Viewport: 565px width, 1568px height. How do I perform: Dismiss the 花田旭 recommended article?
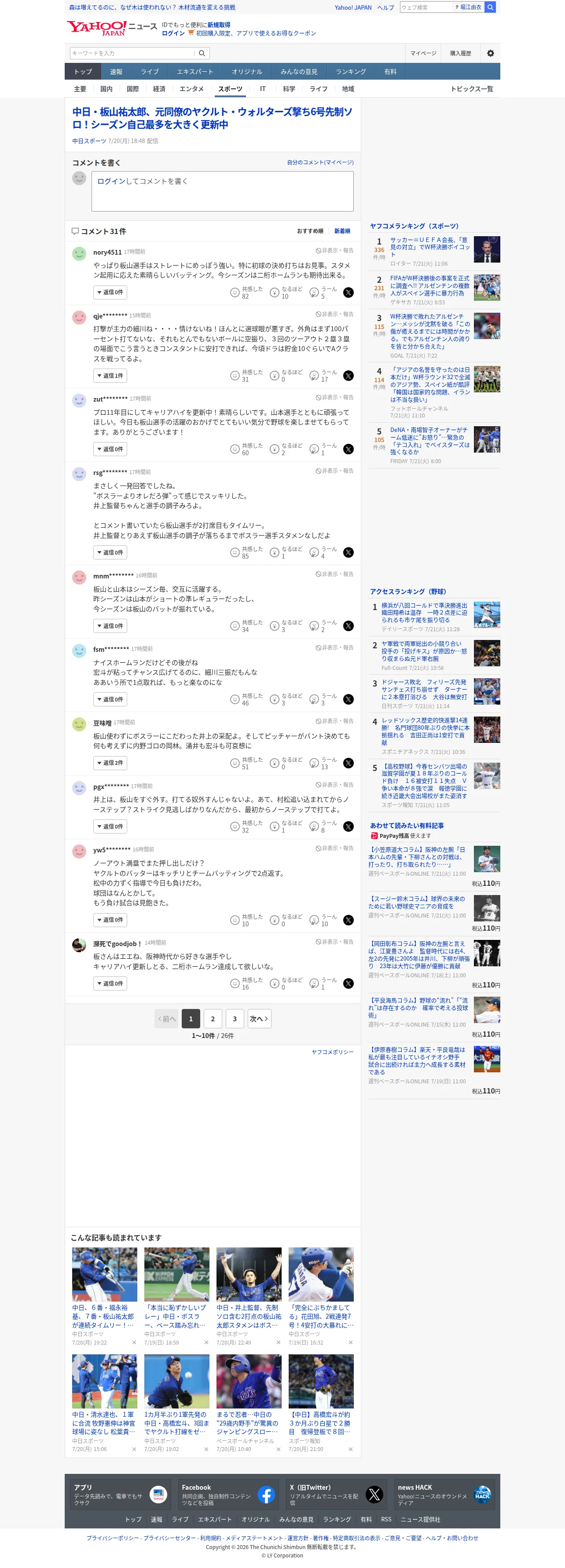(x=351, y=1342)
